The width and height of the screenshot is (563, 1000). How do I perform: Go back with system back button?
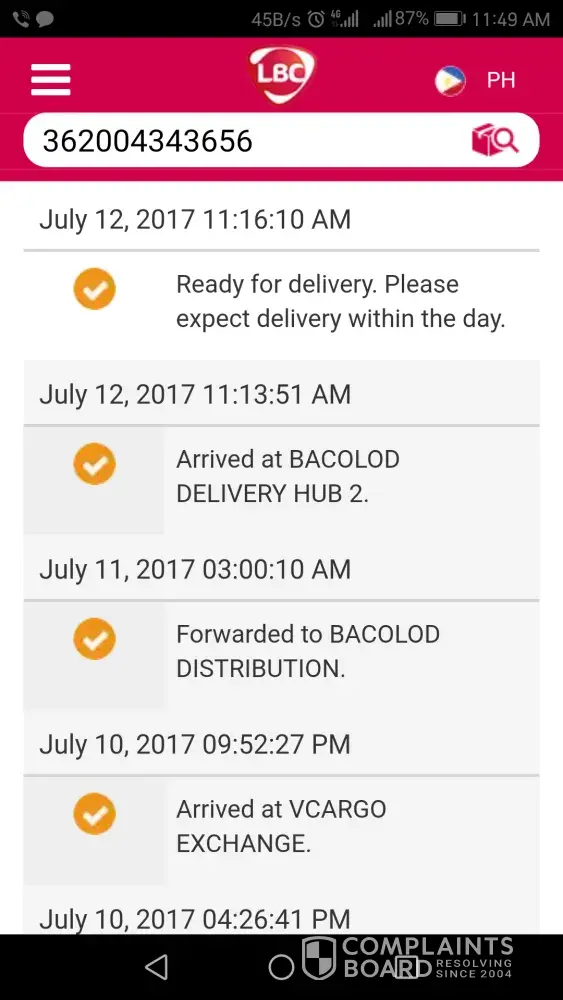[156, 967]
